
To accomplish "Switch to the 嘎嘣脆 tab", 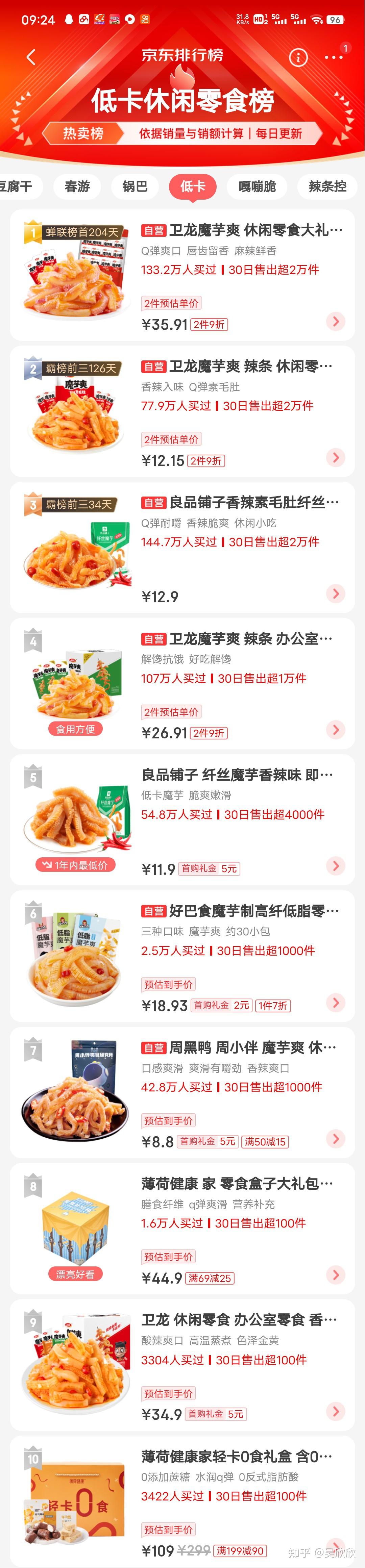I will [x=257, y=186].
